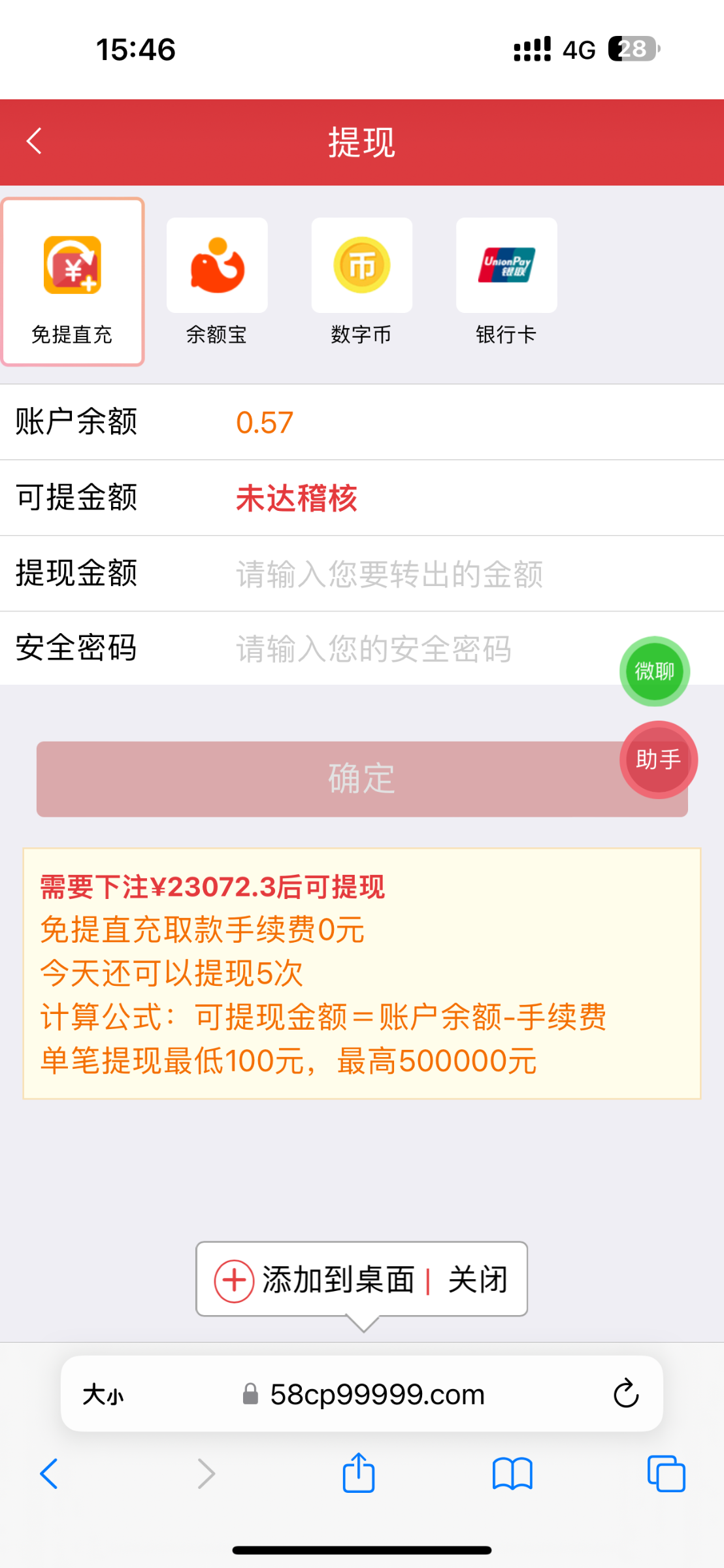The height and width of the screenshot is (1568, 724).
Task: Open the Safari share sheet
Action: (359, 1473)
